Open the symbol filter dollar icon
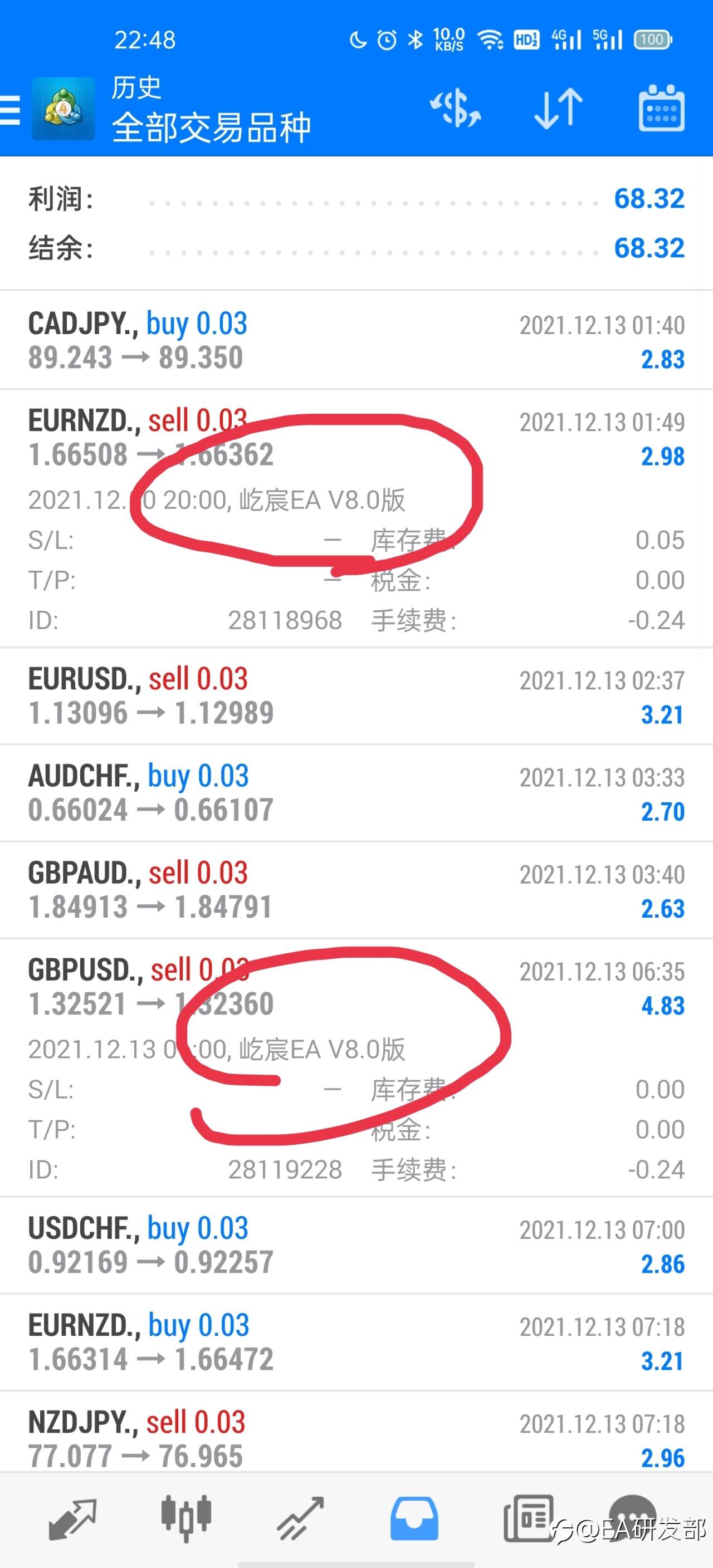 [455, 109]
